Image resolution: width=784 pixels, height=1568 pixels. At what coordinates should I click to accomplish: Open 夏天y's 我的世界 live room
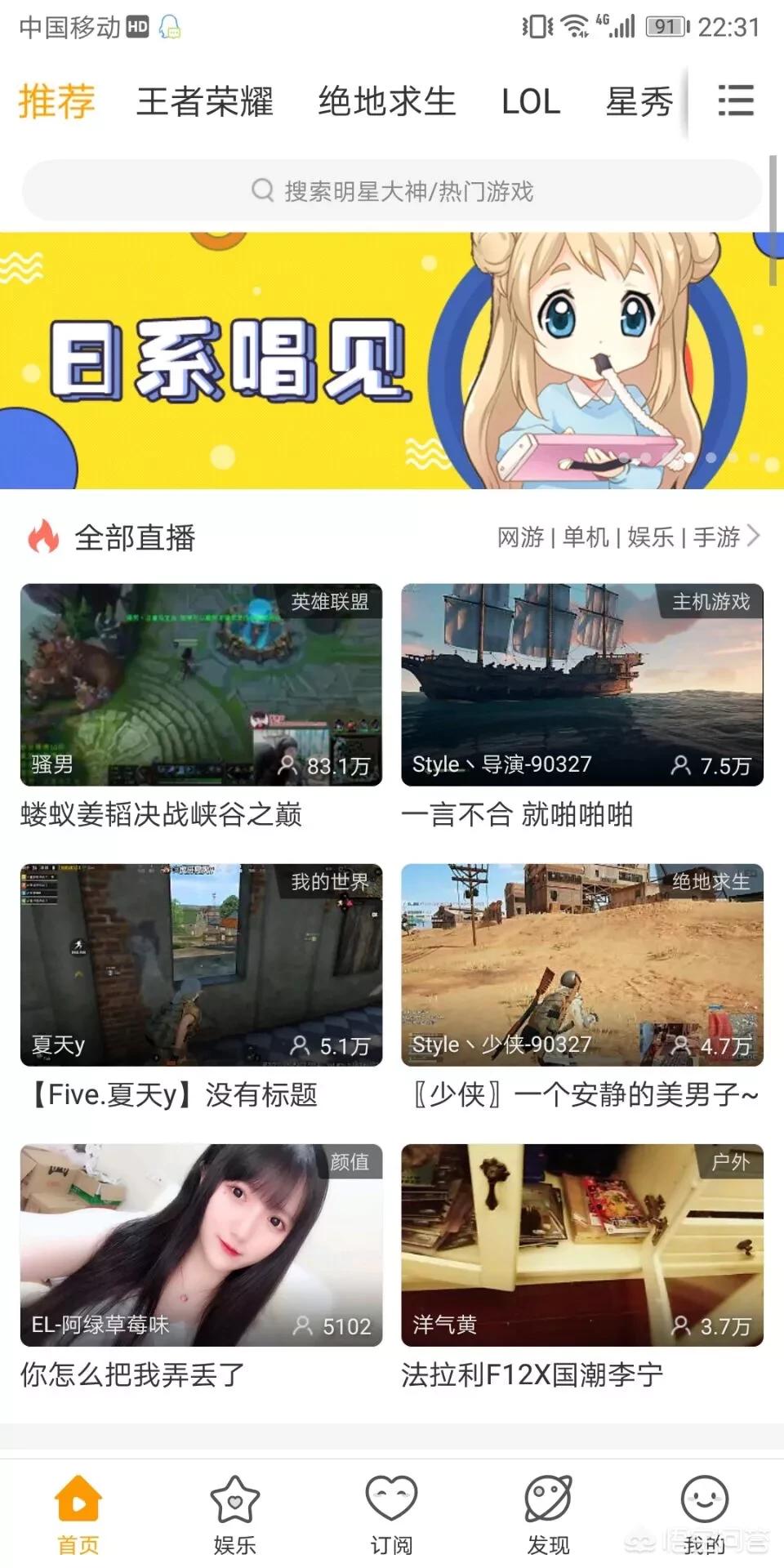(201, 964)
